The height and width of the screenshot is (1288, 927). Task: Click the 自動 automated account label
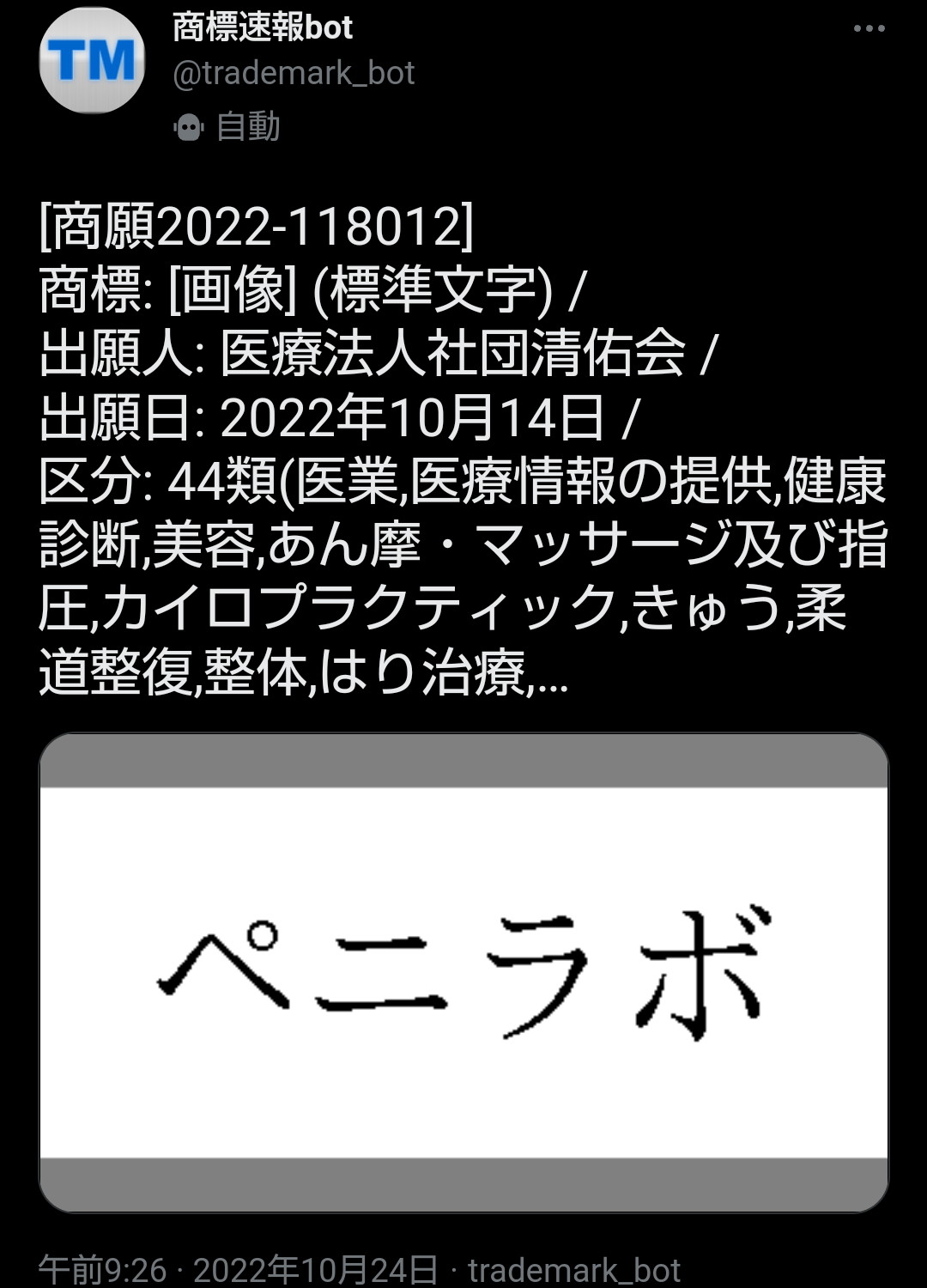[x=250, y=127]
